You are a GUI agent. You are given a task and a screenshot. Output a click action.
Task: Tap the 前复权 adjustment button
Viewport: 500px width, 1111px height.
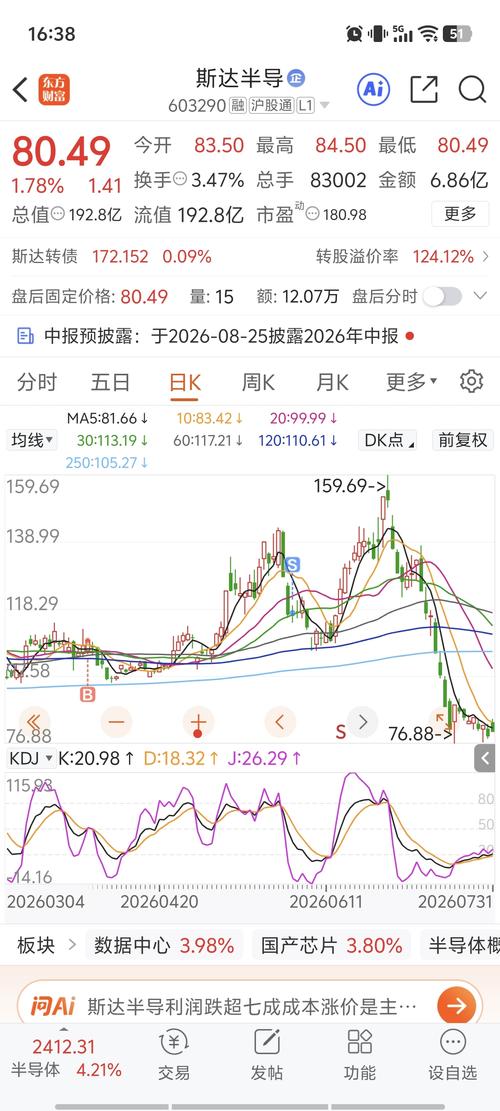click(462, 440)
